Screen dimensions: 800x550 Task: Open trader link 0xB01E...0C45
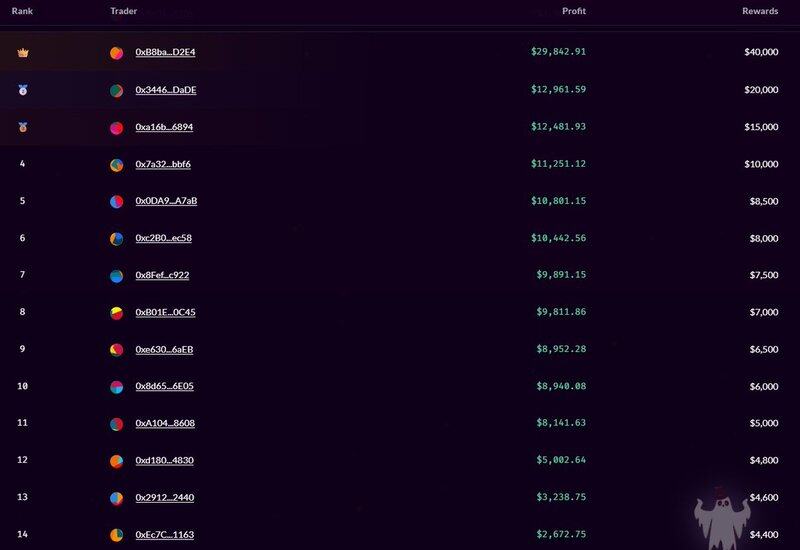point(165,312)
